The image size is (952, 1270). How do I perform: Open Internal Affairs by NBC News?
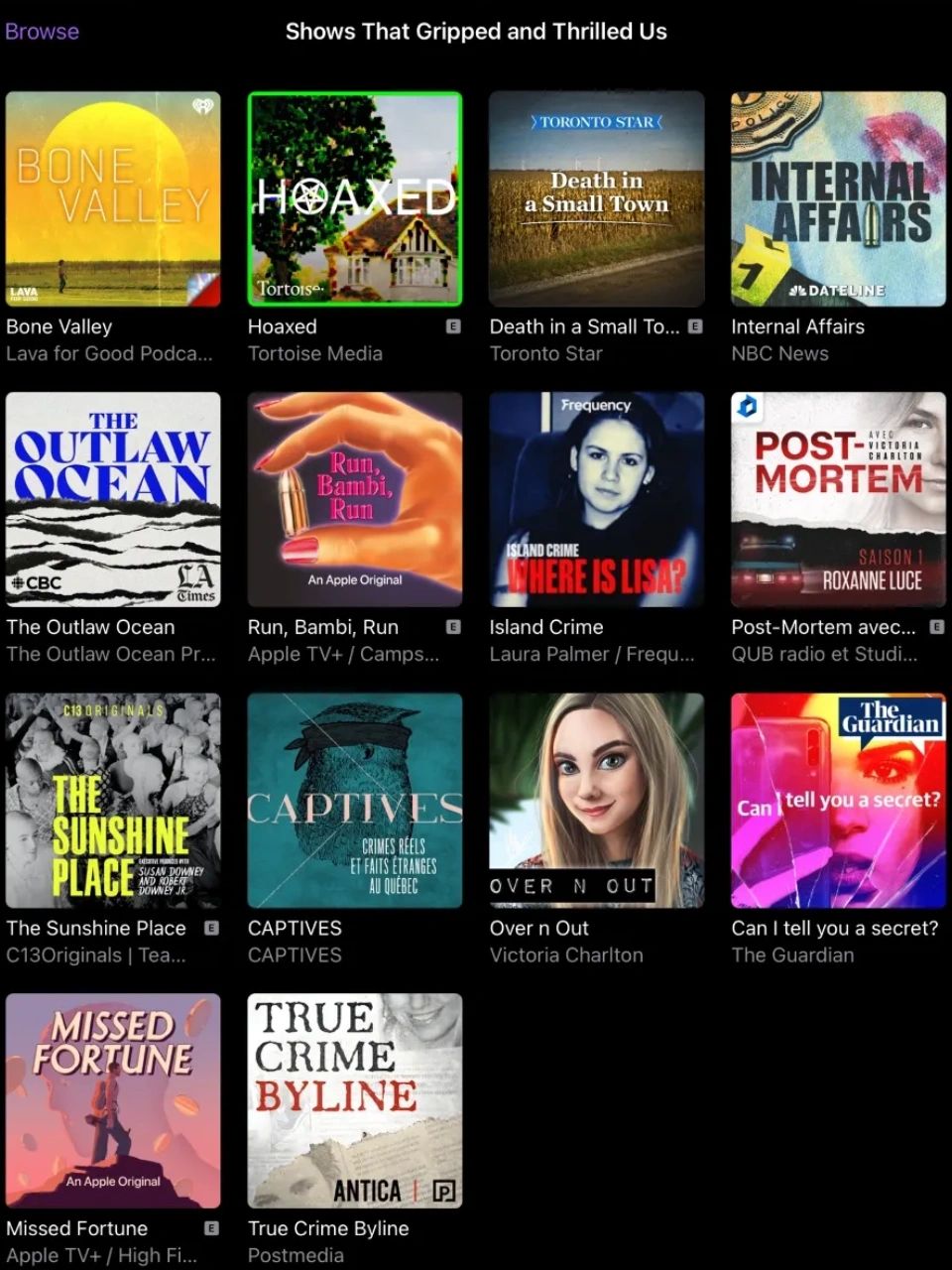(838, 199)
